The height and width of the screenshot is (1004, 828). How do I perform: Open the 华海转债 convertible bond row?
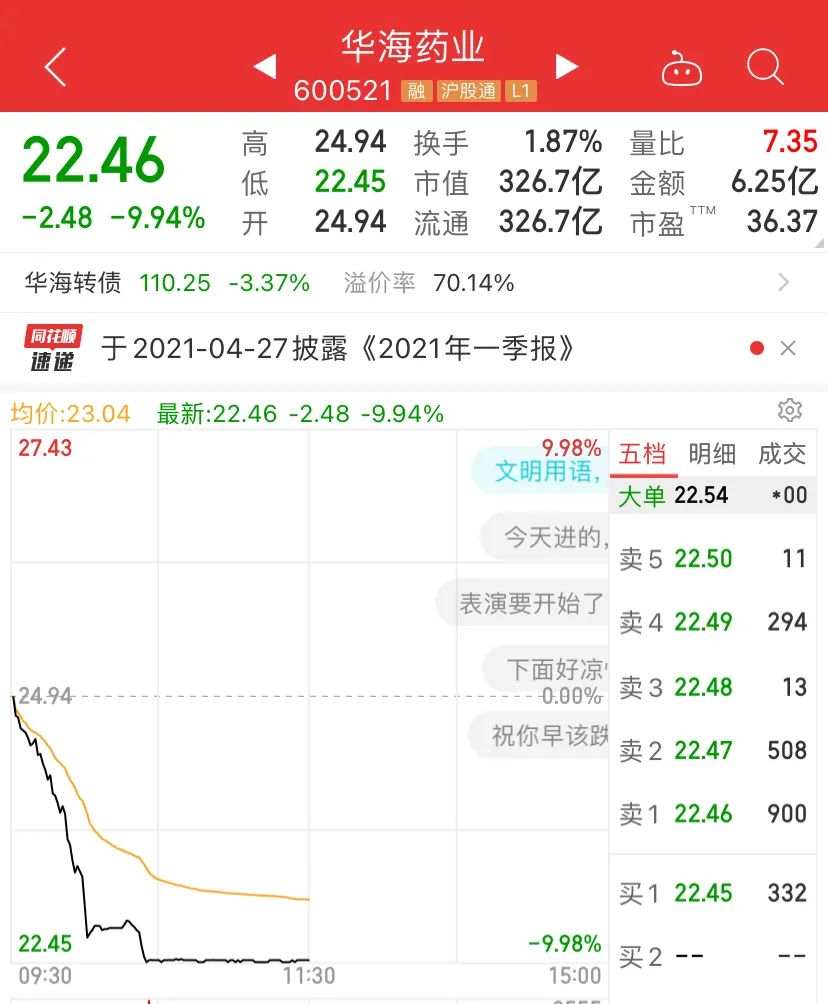[x=400, y=283]
